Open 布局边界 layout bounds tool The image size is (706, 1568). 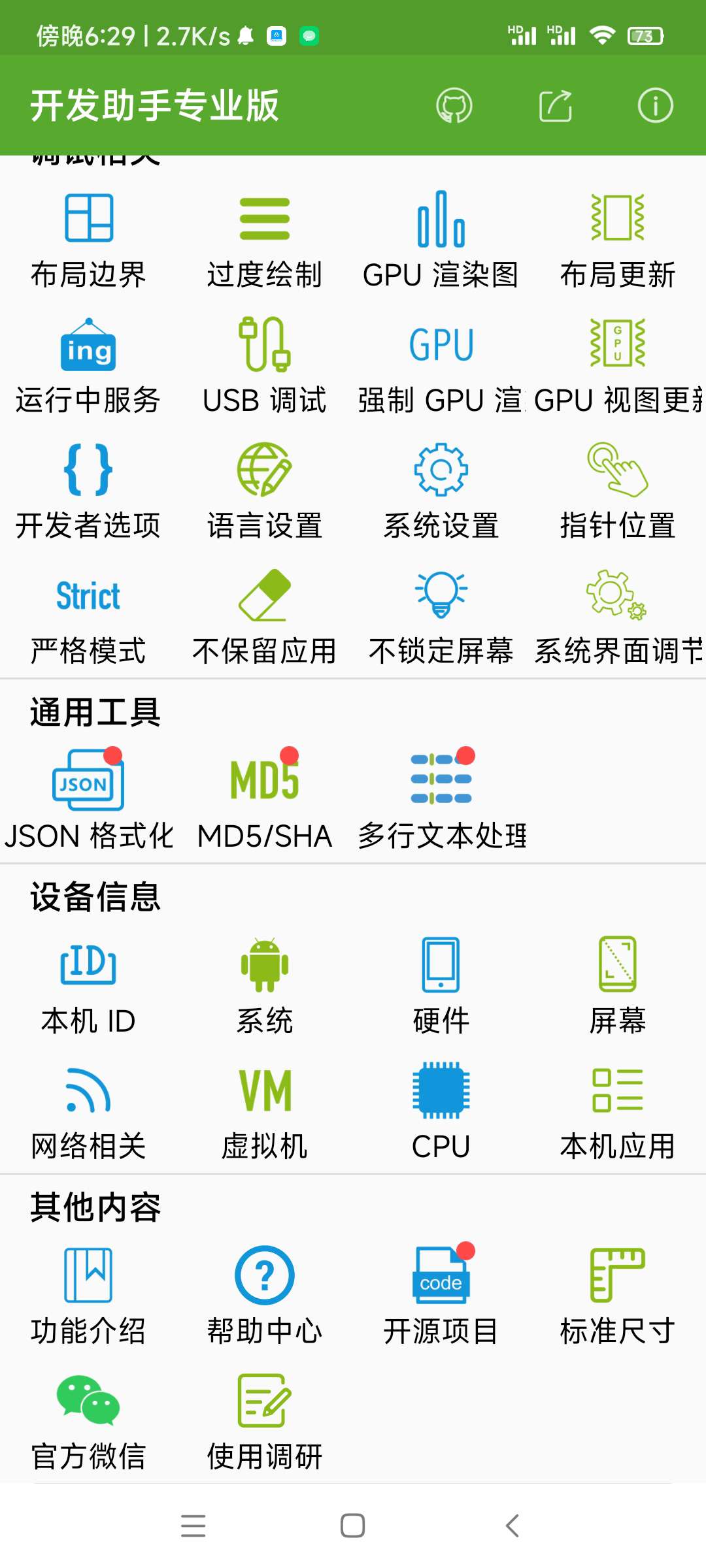click(88, 240)
